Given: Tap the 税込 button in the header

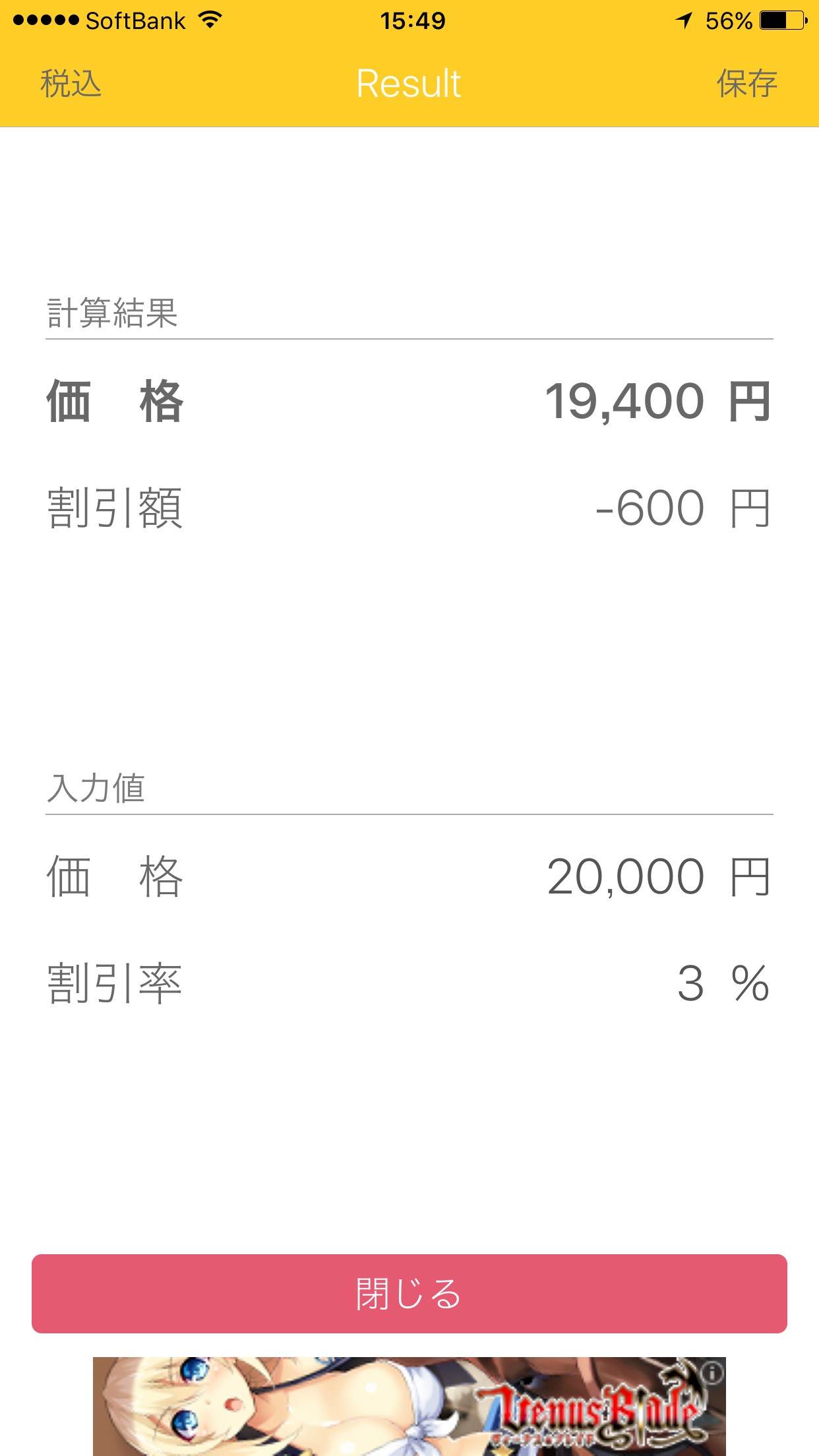Looking at the screenshot, I should pyautogui.click(x=71, y=84).
